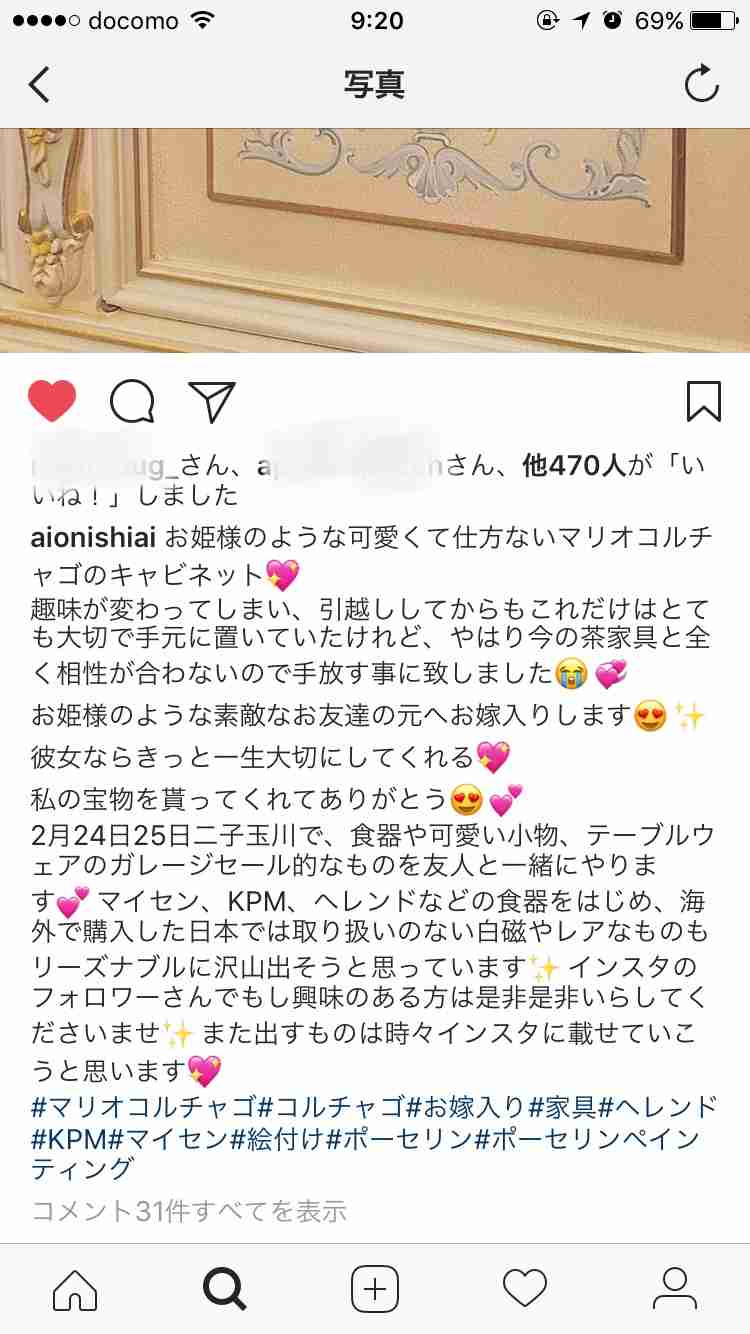Switch to the Home tab

(75, 1288)
